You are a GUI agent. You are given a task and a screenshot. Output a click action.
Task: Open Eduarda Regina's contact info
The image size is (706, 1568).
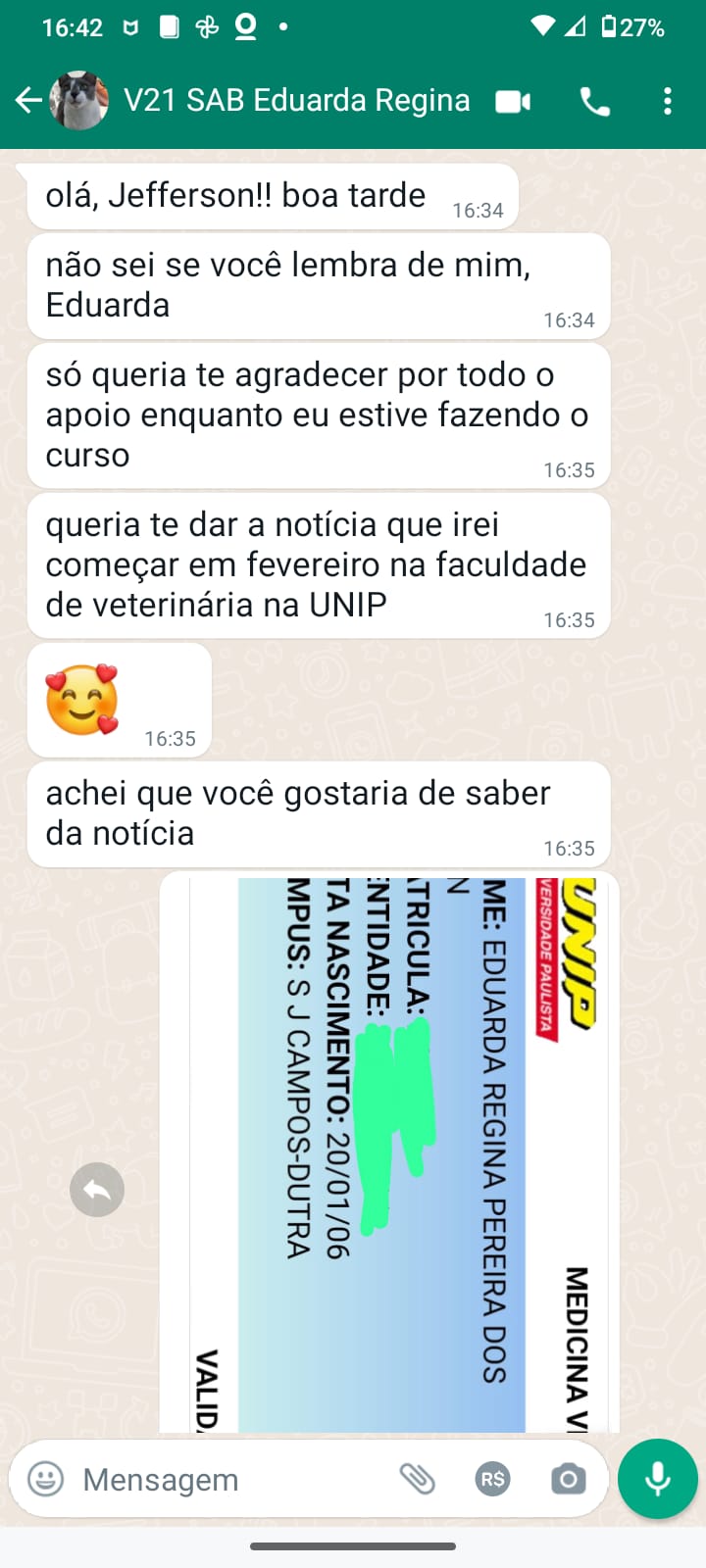294,100
